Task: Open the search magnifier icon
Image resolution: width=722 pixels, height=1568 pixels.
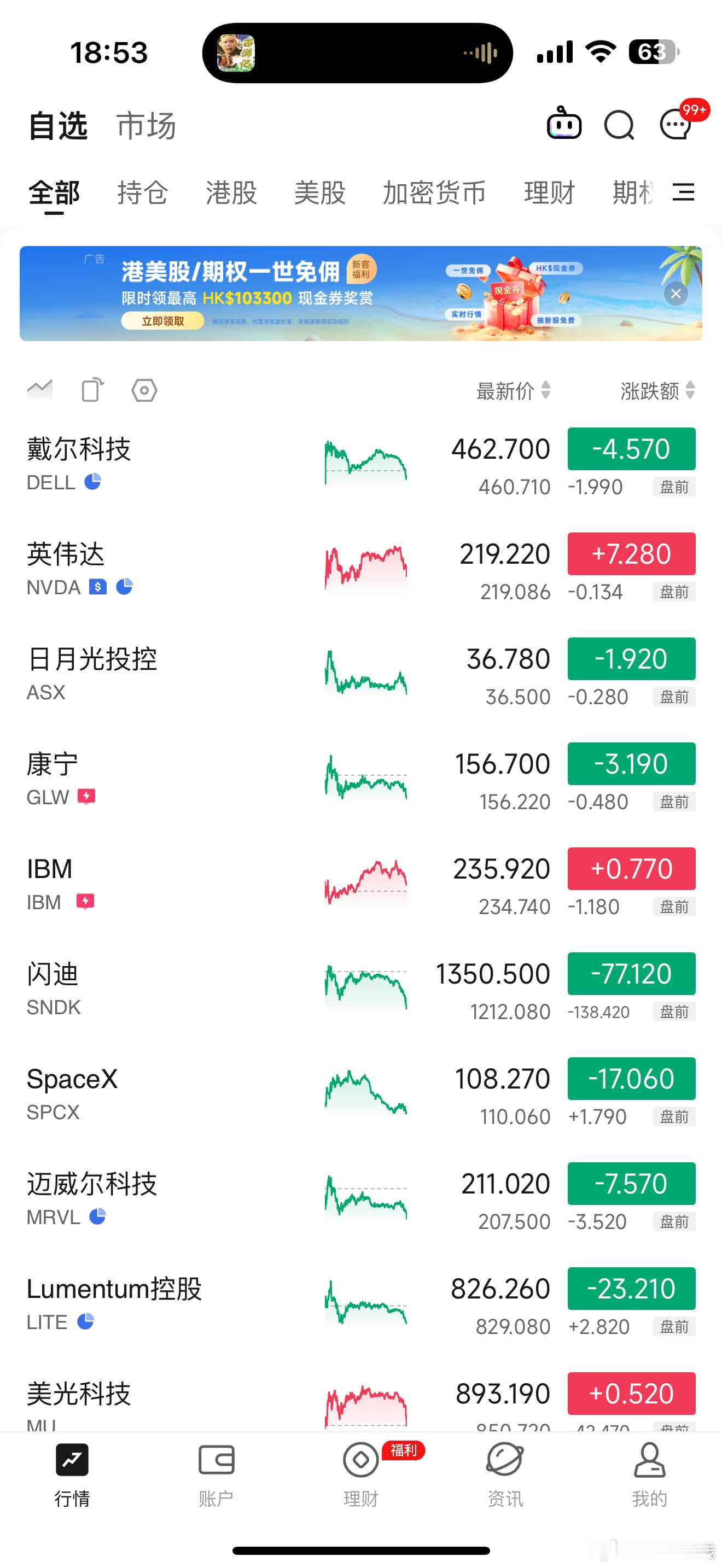Action: [x=619, y=126]
